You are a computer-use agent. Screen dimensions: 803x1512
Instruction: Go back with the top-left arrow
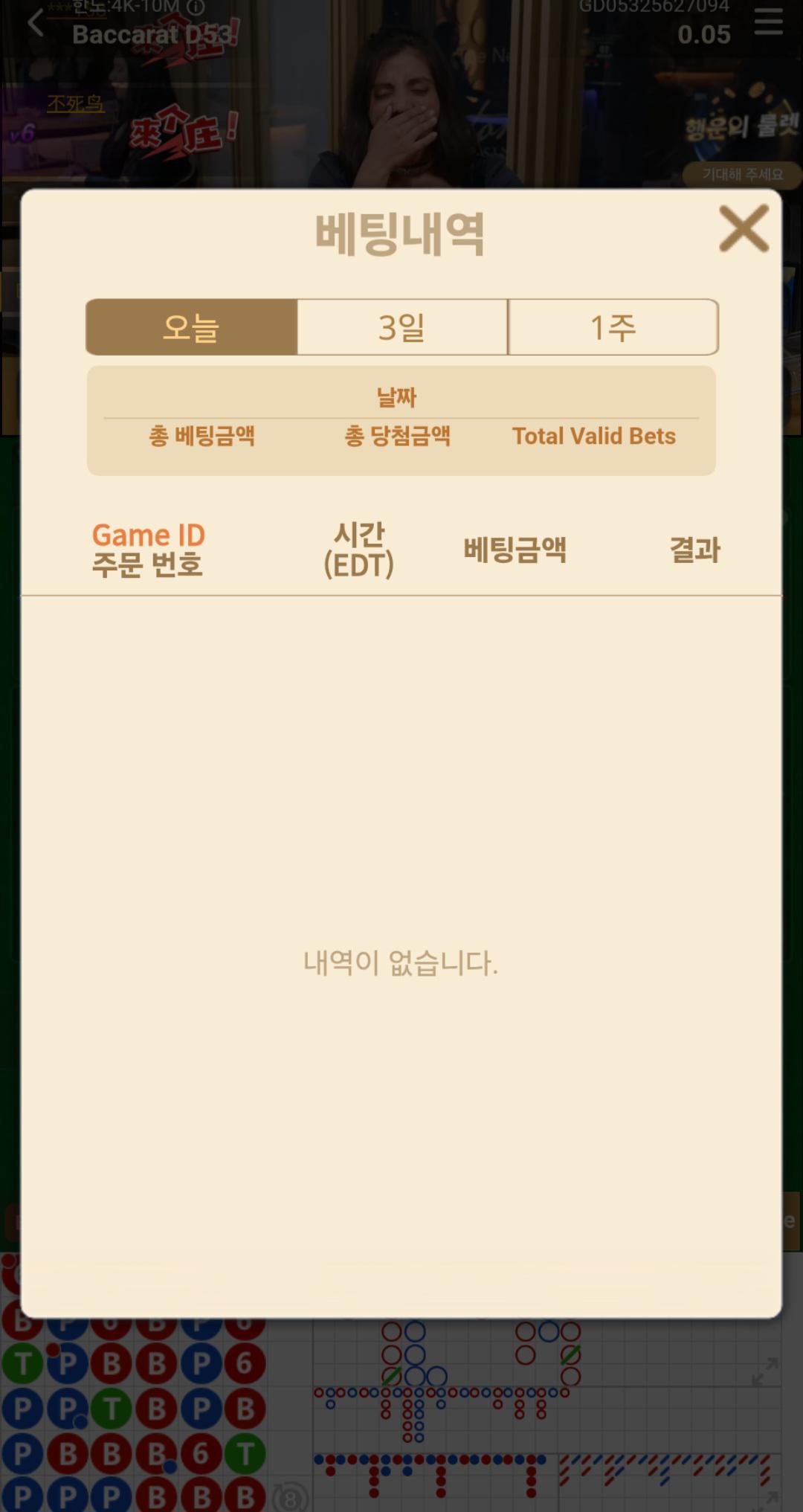coord(35,23)
